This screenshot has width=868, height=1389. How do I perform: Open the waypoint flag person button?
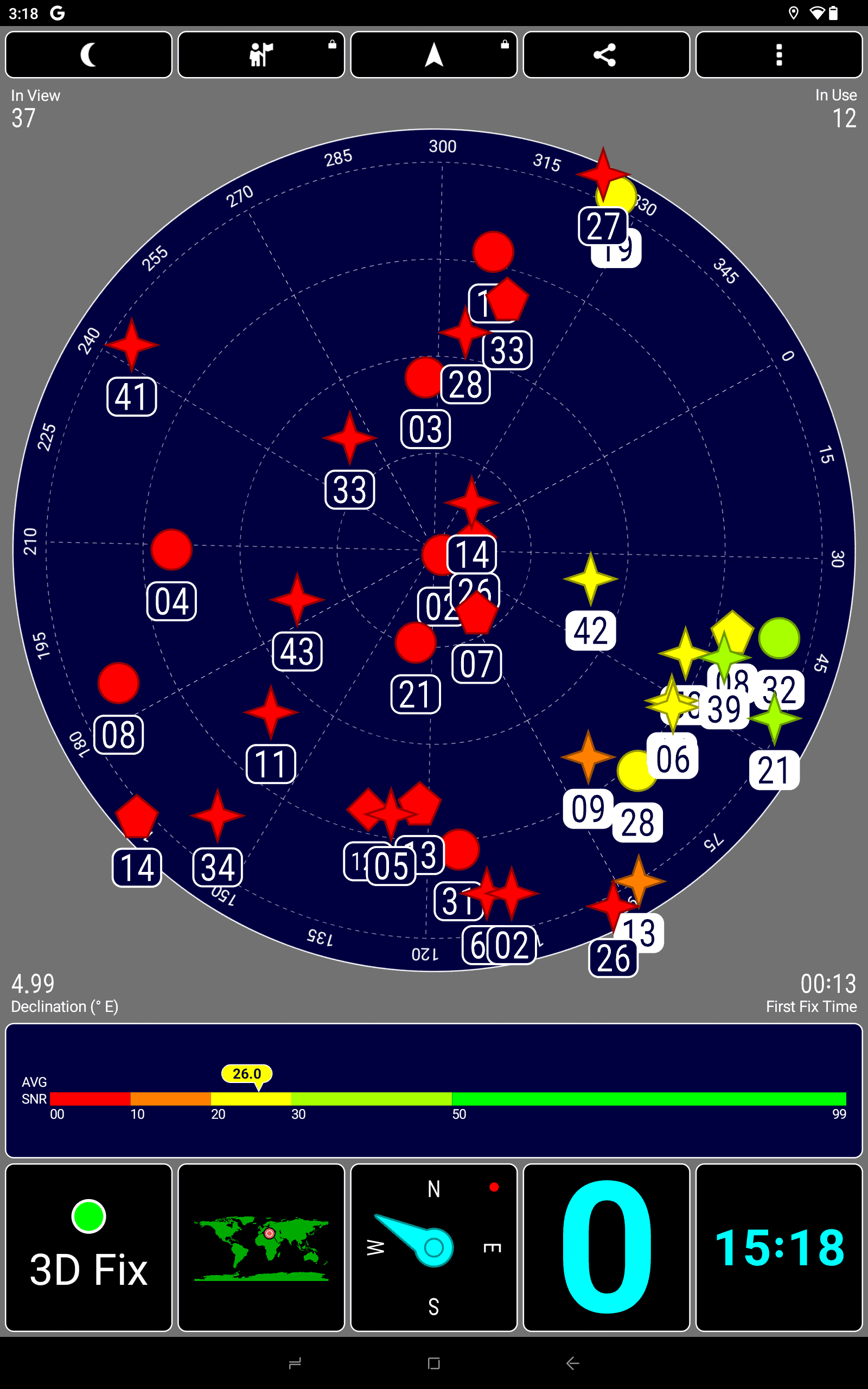click(261, 55)
